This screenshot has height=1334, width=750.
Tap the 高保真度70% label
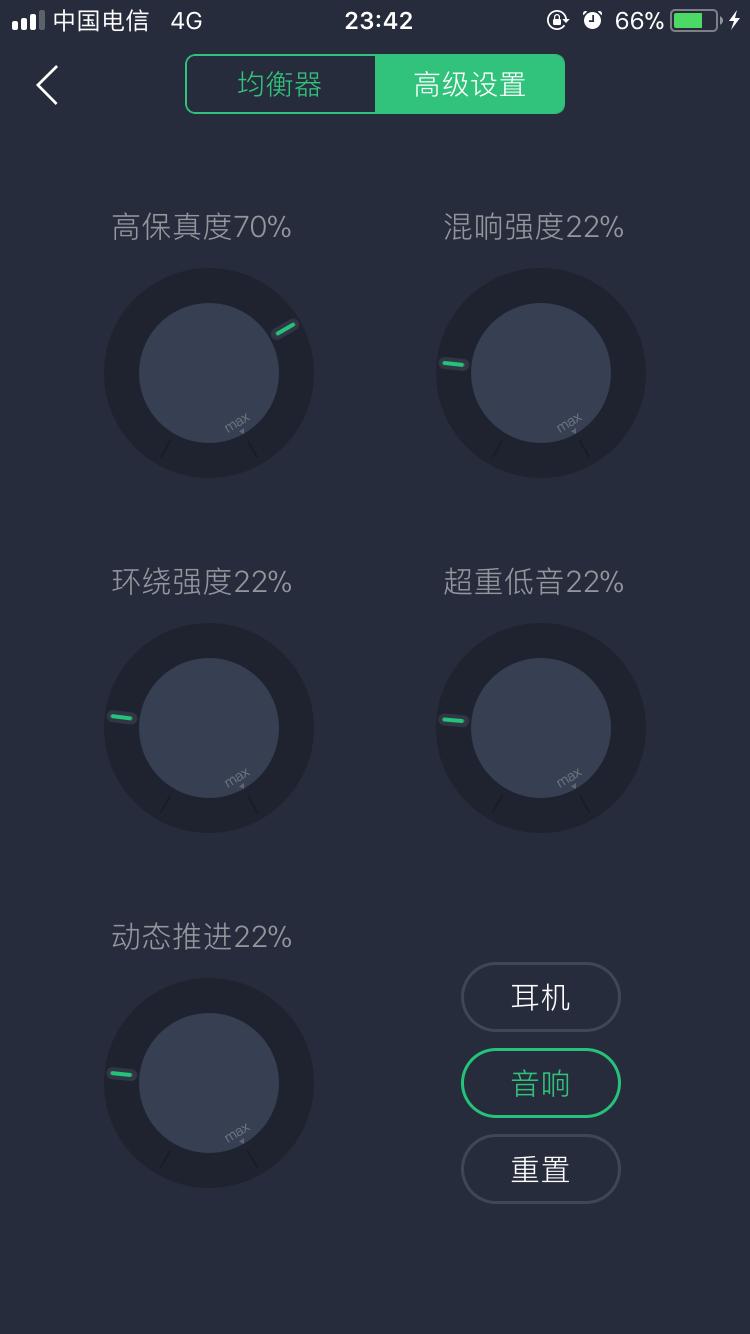(201, 227)
